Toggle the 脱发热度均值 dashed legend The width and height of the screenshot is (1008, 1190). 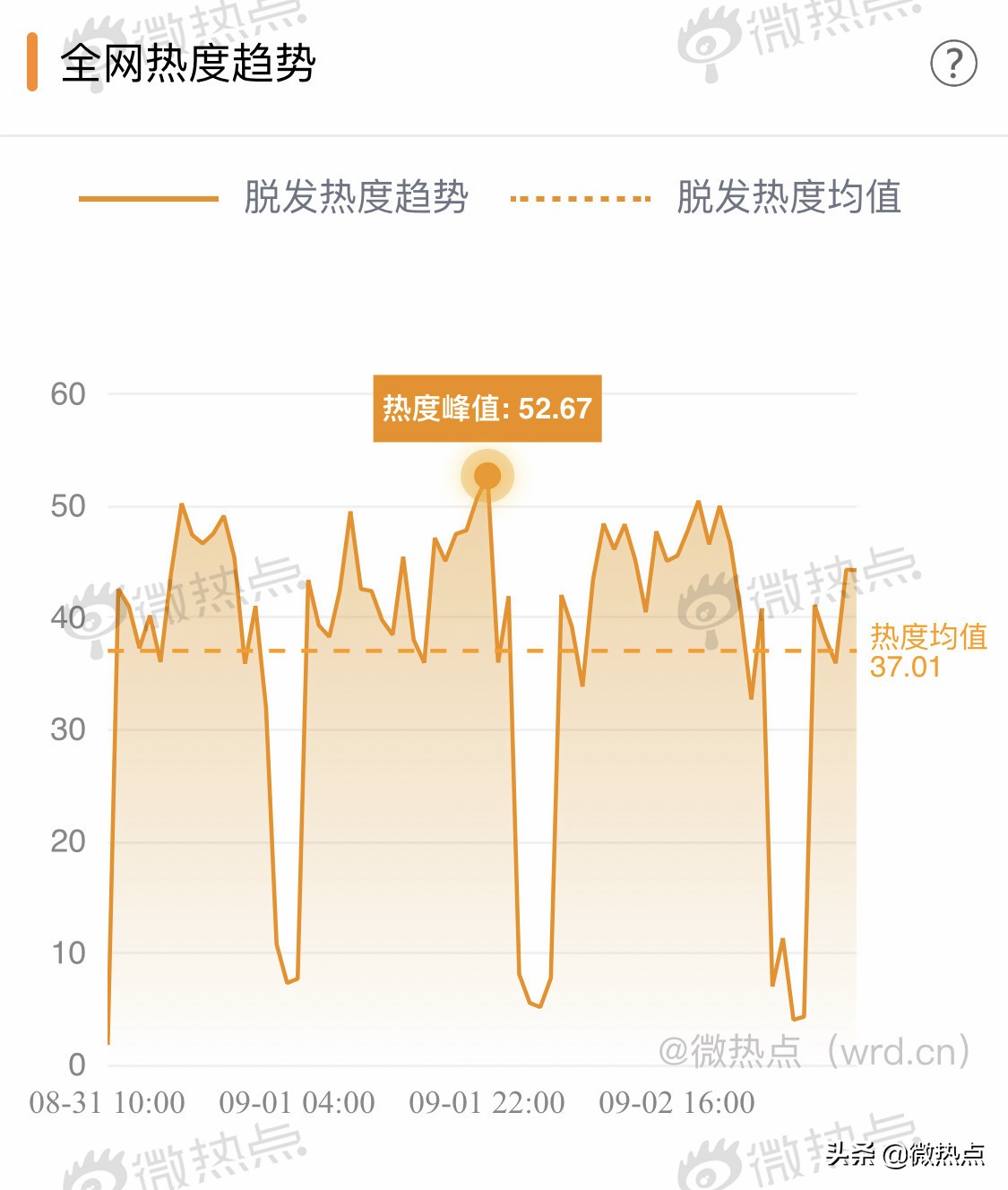(x=578, y=199)
